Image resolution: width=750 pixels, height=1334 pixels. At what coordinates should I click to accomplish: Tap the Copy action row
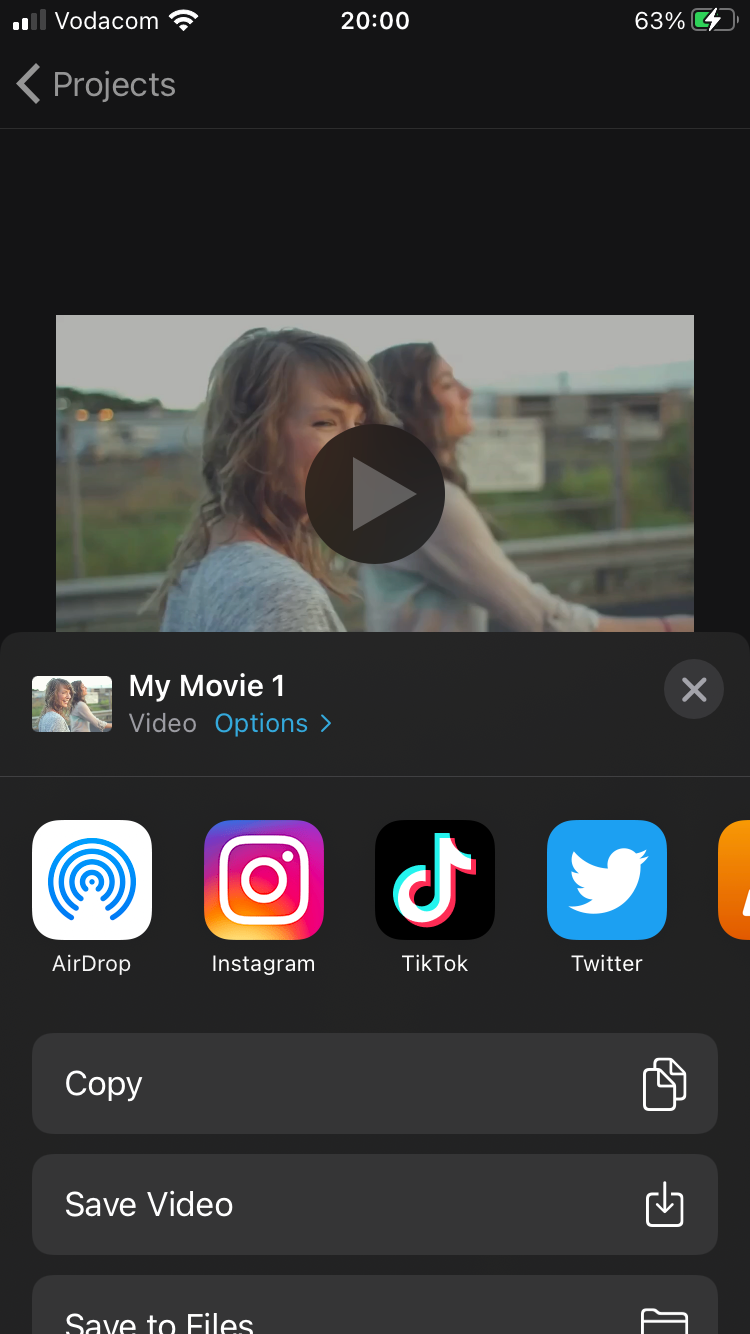tap(375, 1083)
